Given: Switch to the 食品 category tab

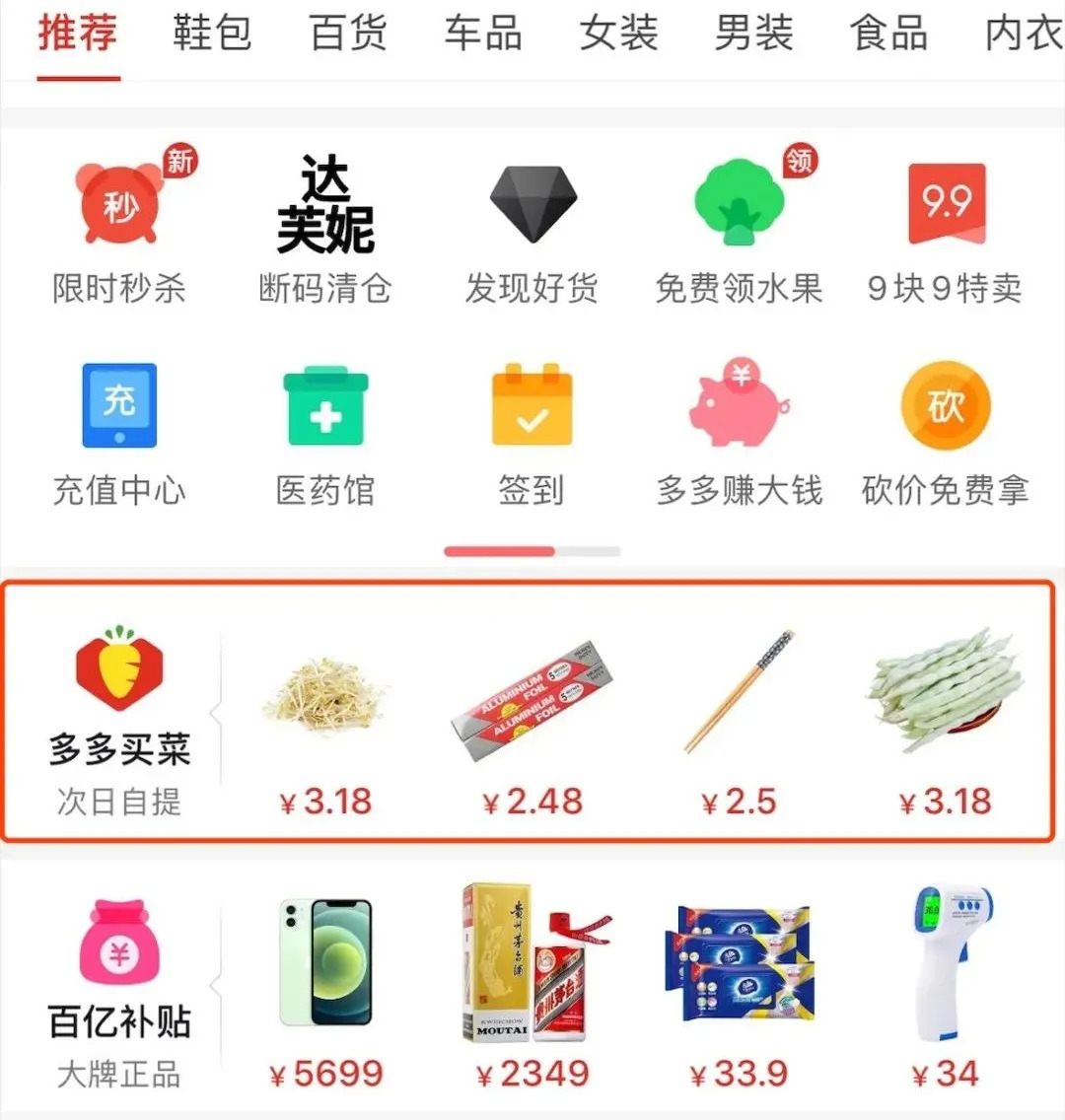Looking at the screenshot, I should pyautogui.click(x=888, y=34).
